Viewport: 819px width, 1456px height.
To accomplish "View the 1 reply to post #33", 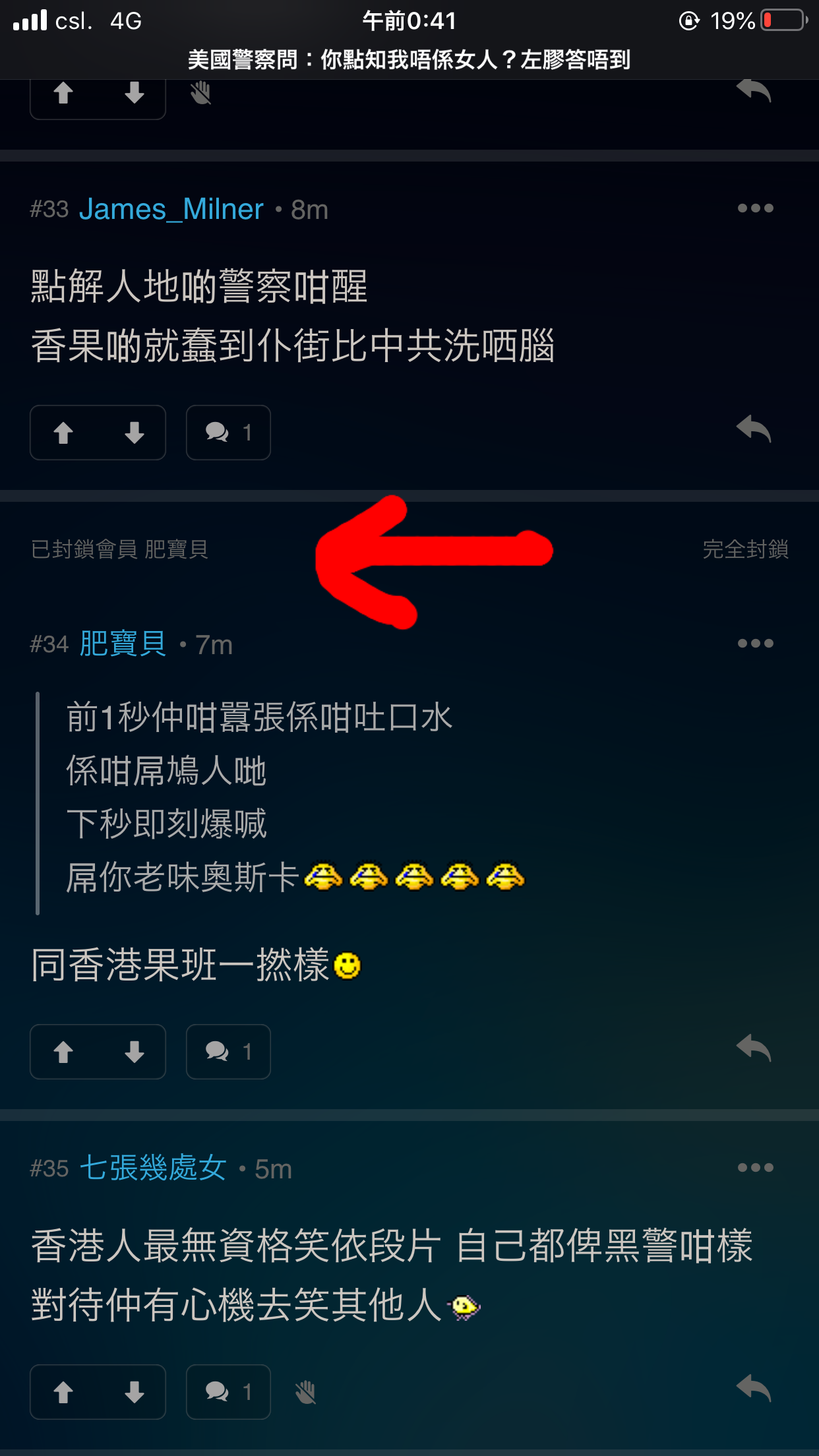I will 228,433.
